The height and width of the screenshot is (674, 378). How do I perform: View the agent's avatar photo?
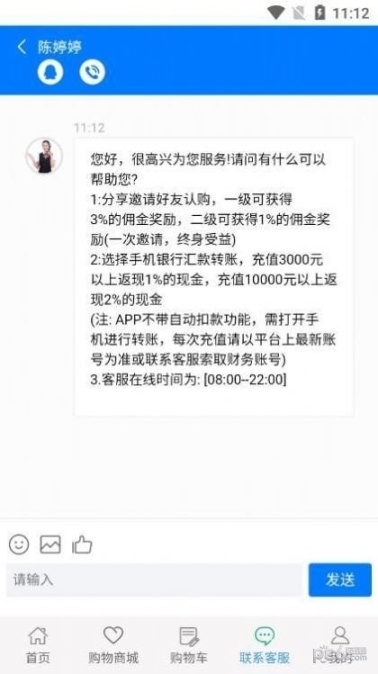click(x=44, y=156)
